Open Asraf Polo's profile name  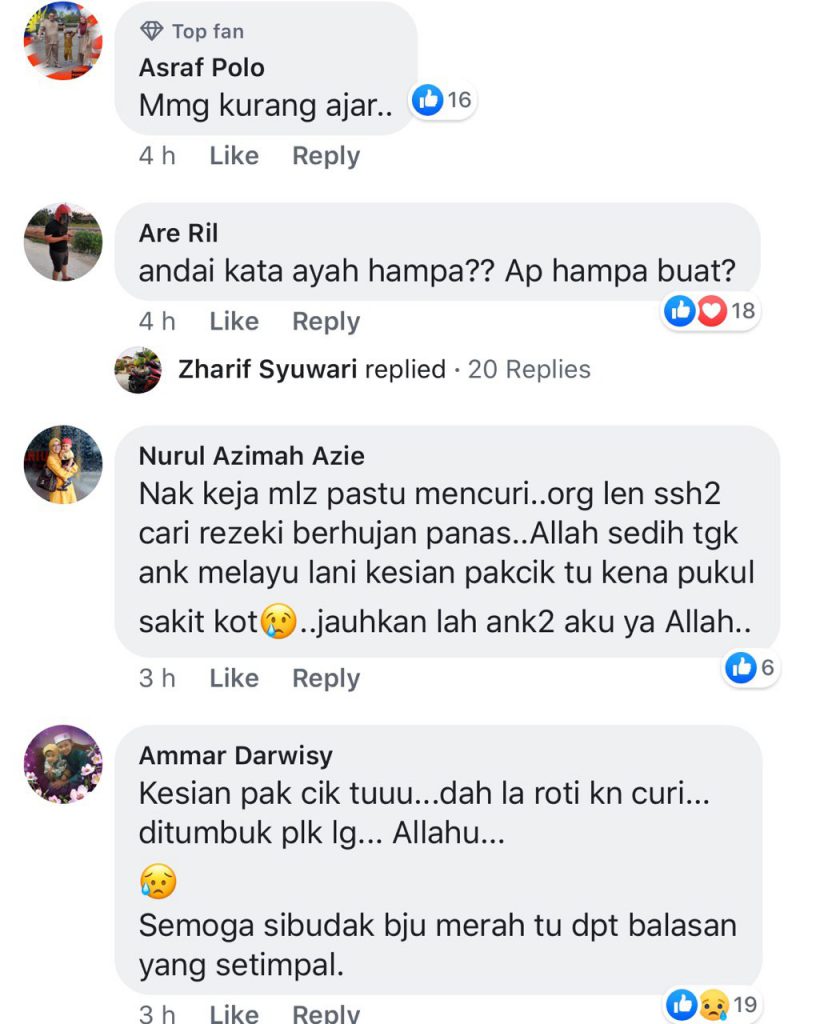tap(202, 68)
